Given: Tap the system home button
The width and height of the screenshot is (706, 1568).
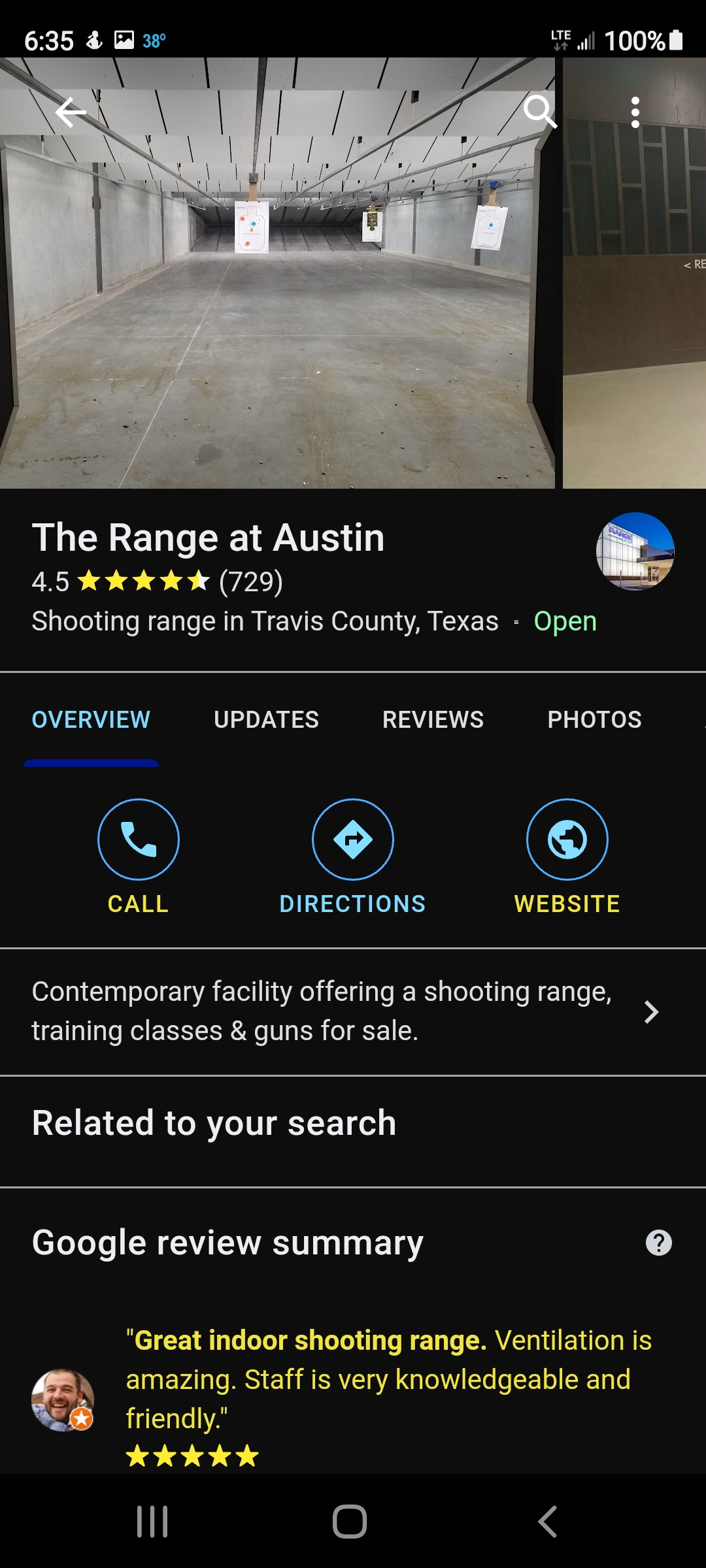Looking at the screenshot, I should [x=350, y=1521].
